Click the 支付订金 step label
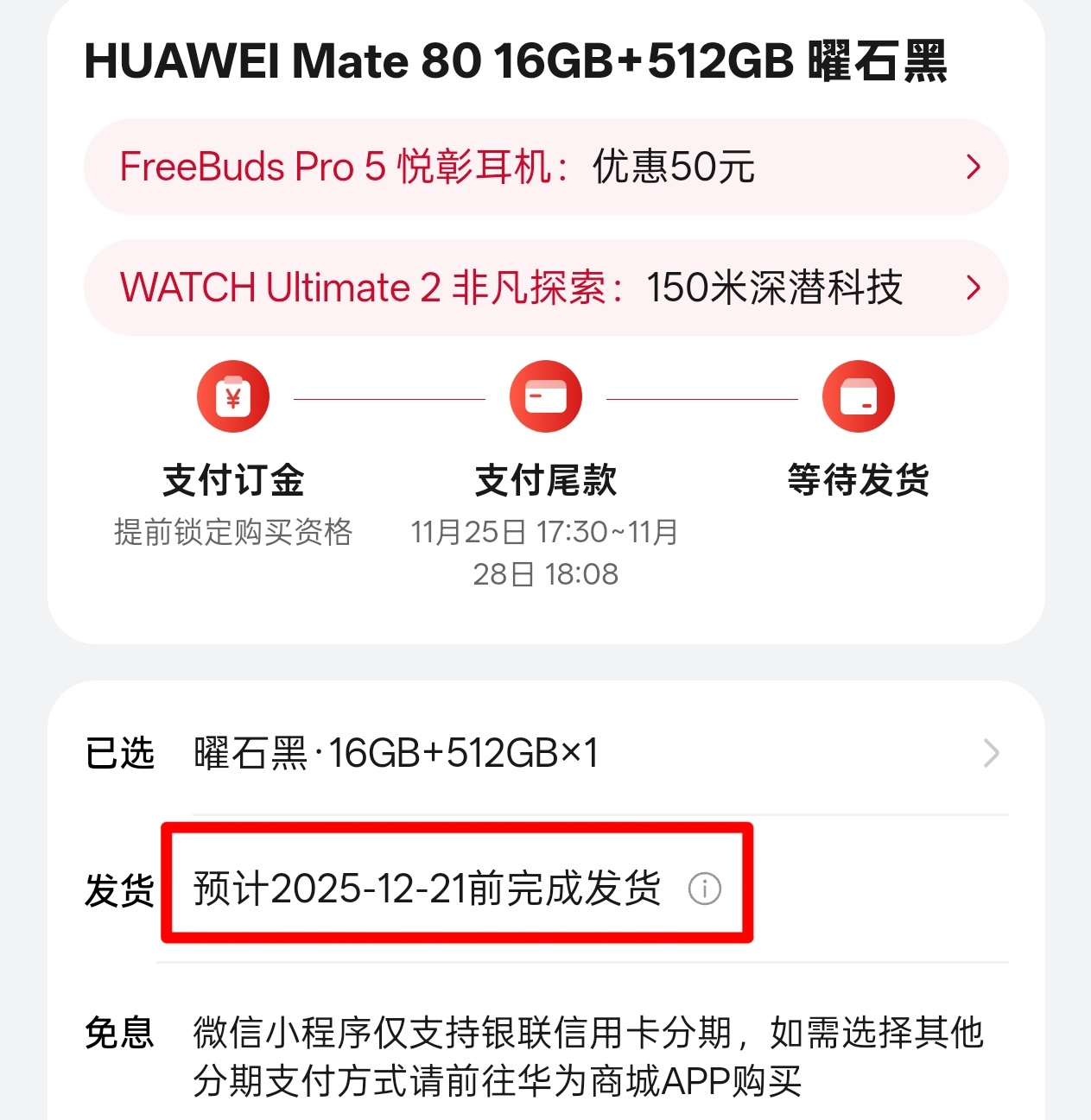Screen dimensions: 1091x1120 click(233, 481)
